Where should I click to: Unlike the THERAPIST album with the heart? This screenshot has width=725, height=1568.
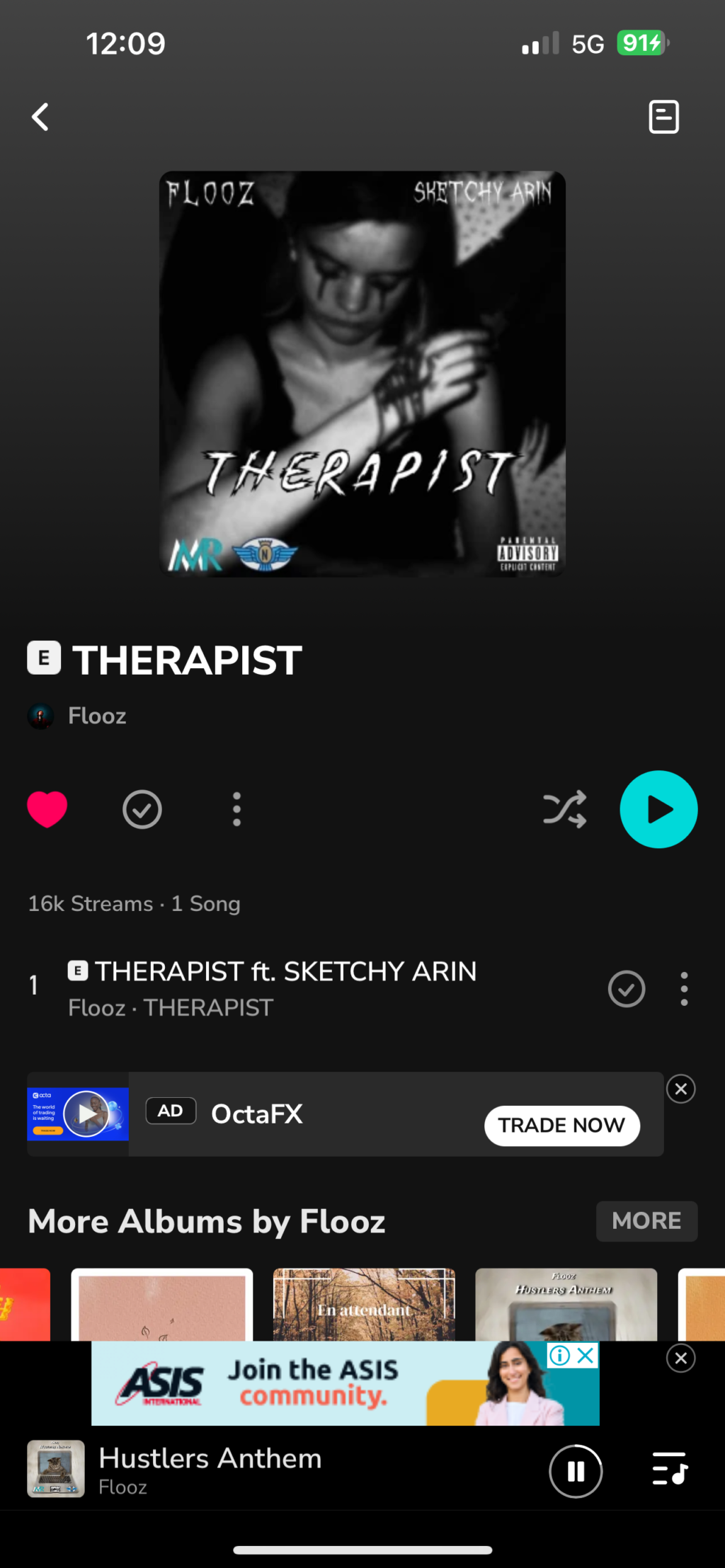tap(47, 809)
